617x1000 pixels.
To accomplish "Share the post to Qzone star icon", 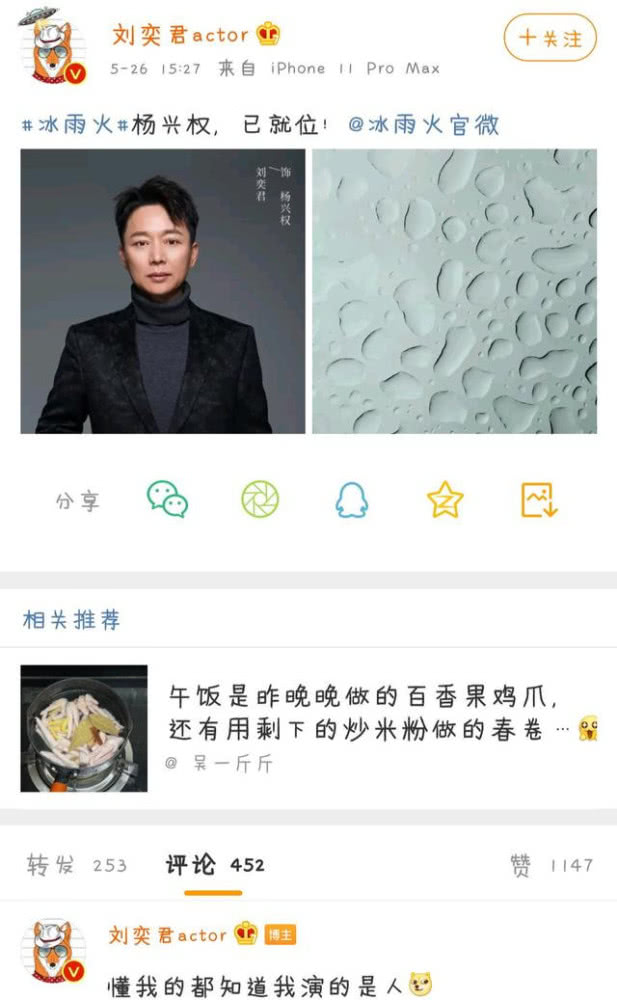I will click(445, 499).
